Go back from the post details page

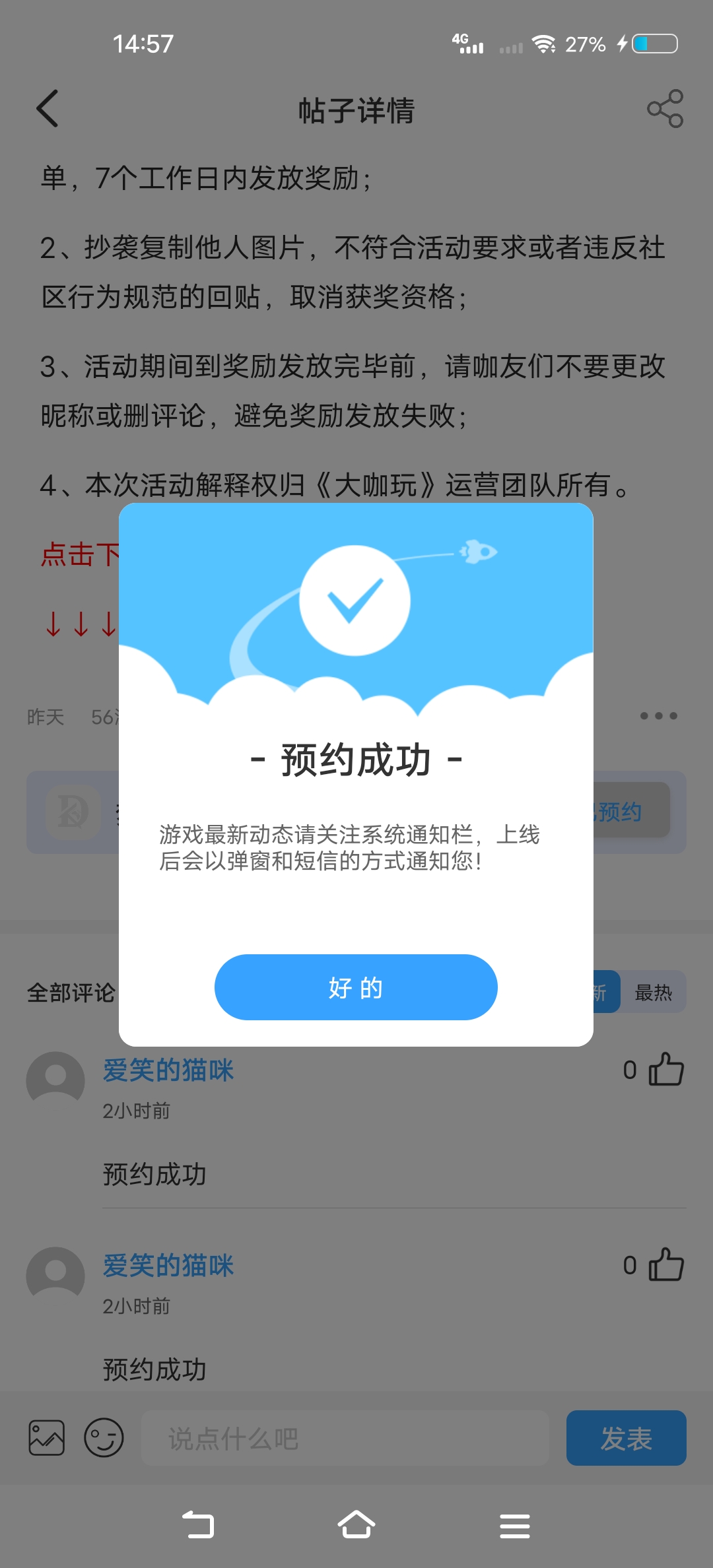(48, 109)
